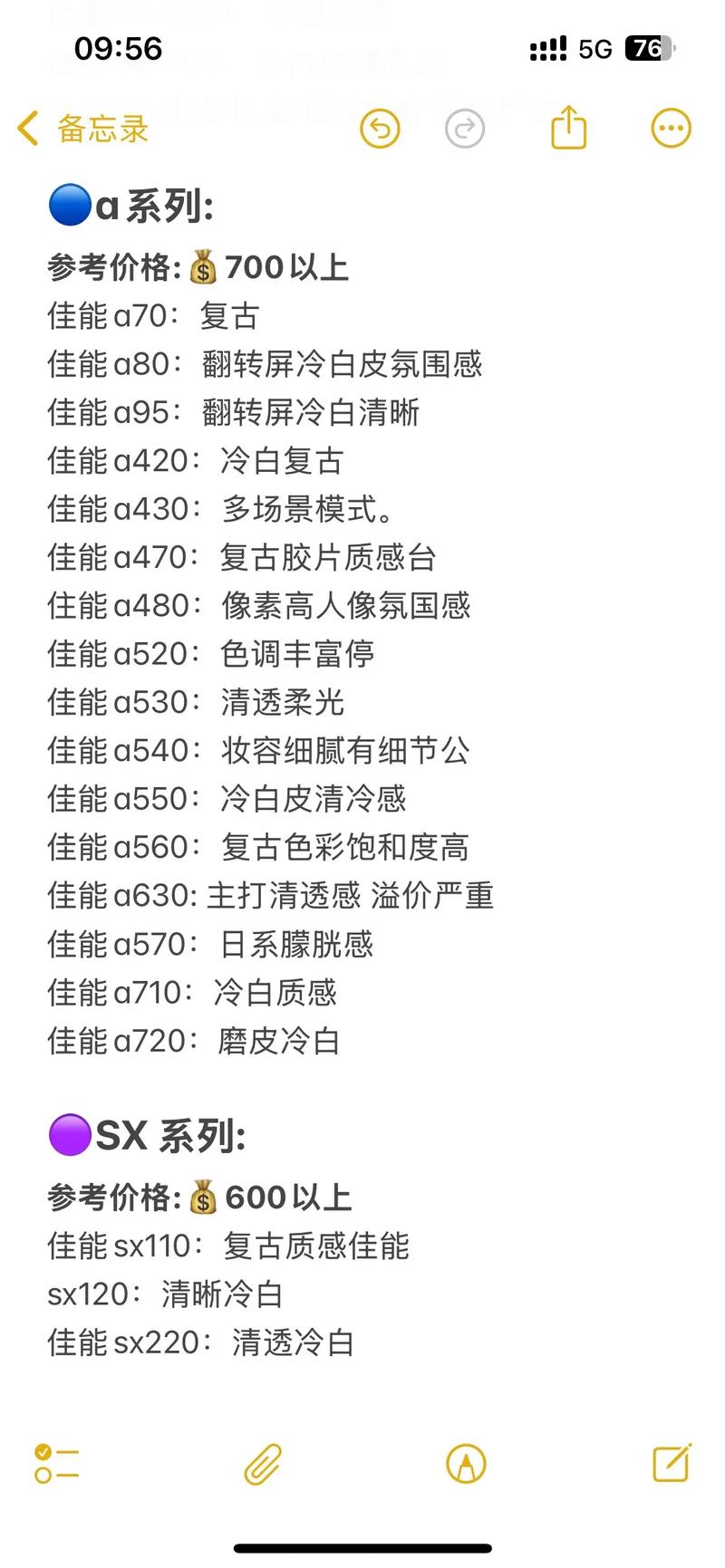Tap the line 佳能a70：复古
The width and height of the screenshot is (725, 1568).
pyautogui.click(x=152, y=316)
